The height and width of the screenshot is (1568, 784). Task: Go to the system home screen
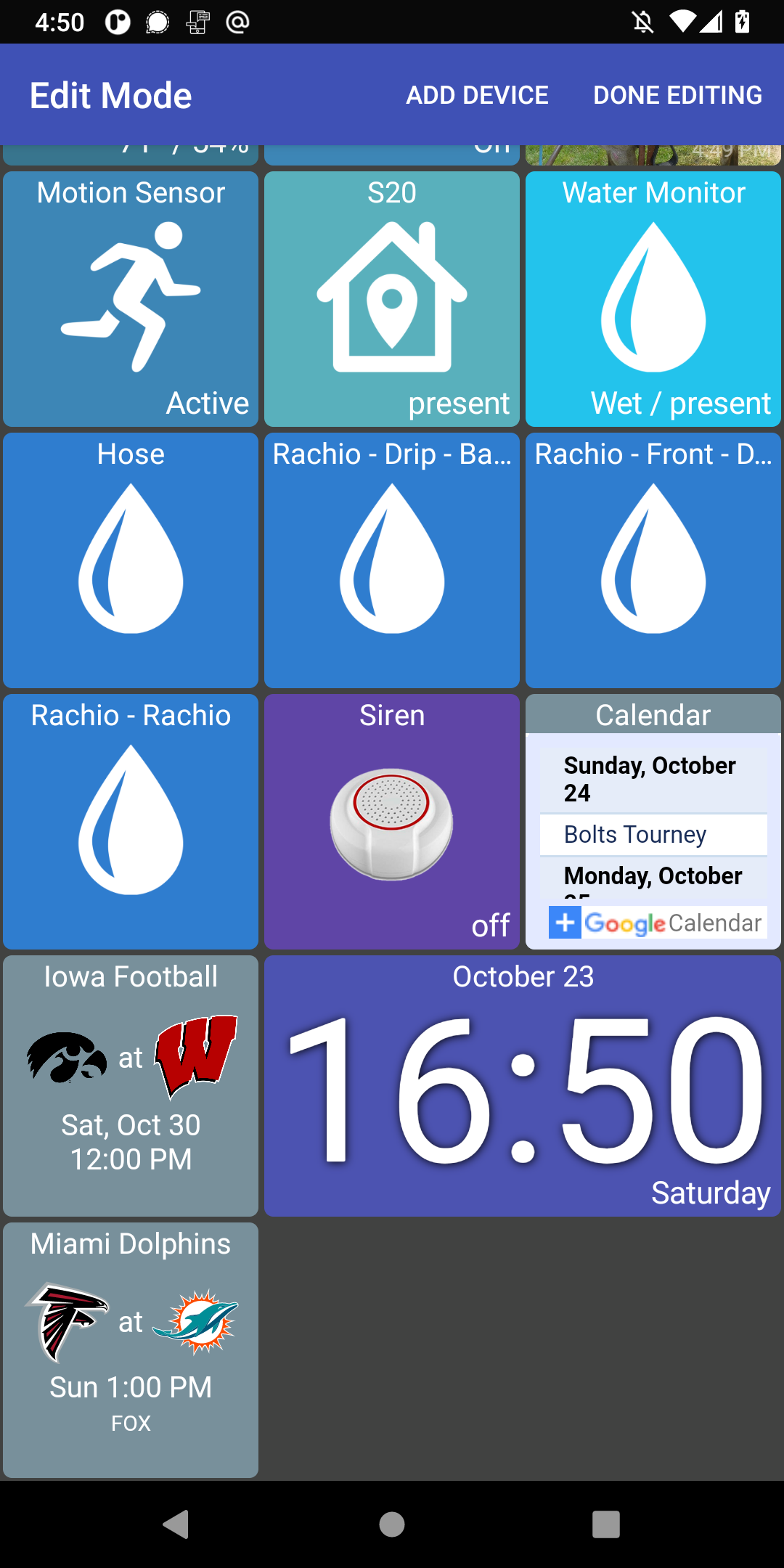coord(392,1524)
